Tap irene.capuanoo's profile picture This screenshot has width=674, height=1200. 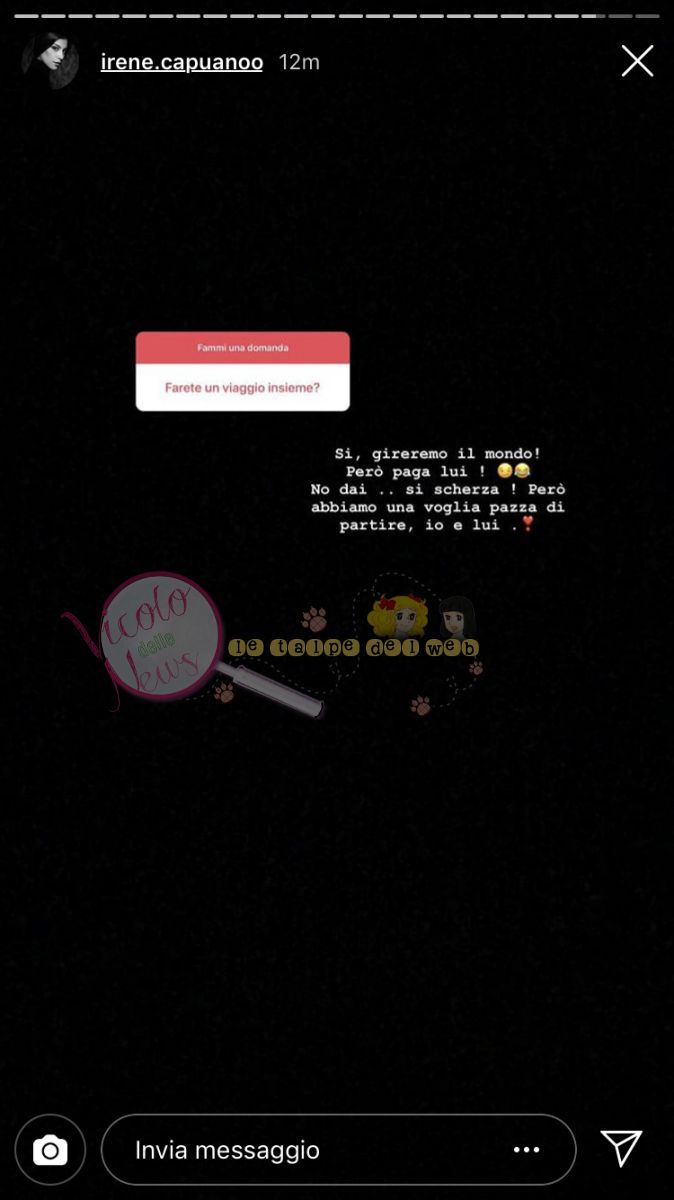[x=50, y=61]
